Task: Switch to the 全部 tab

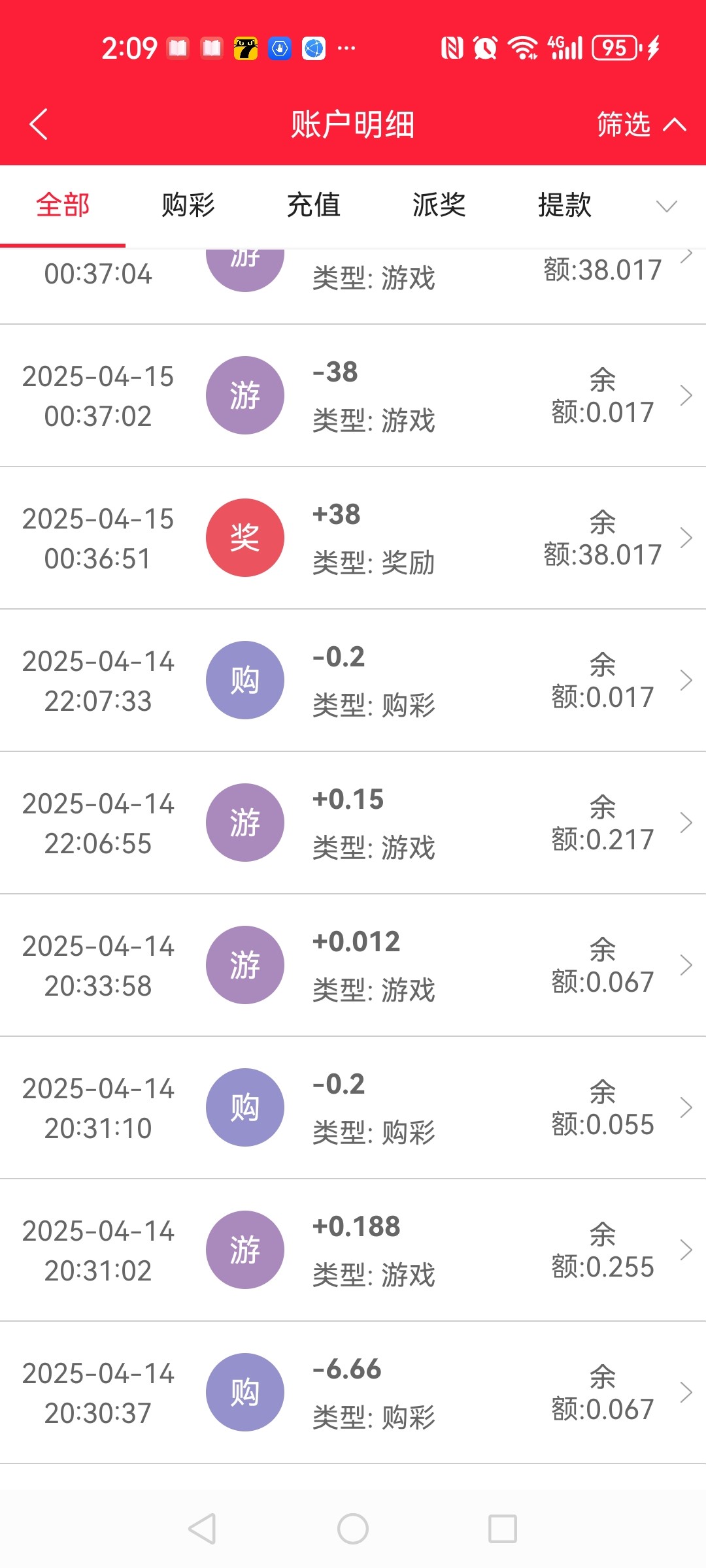Action: click(x=63, y=205)
